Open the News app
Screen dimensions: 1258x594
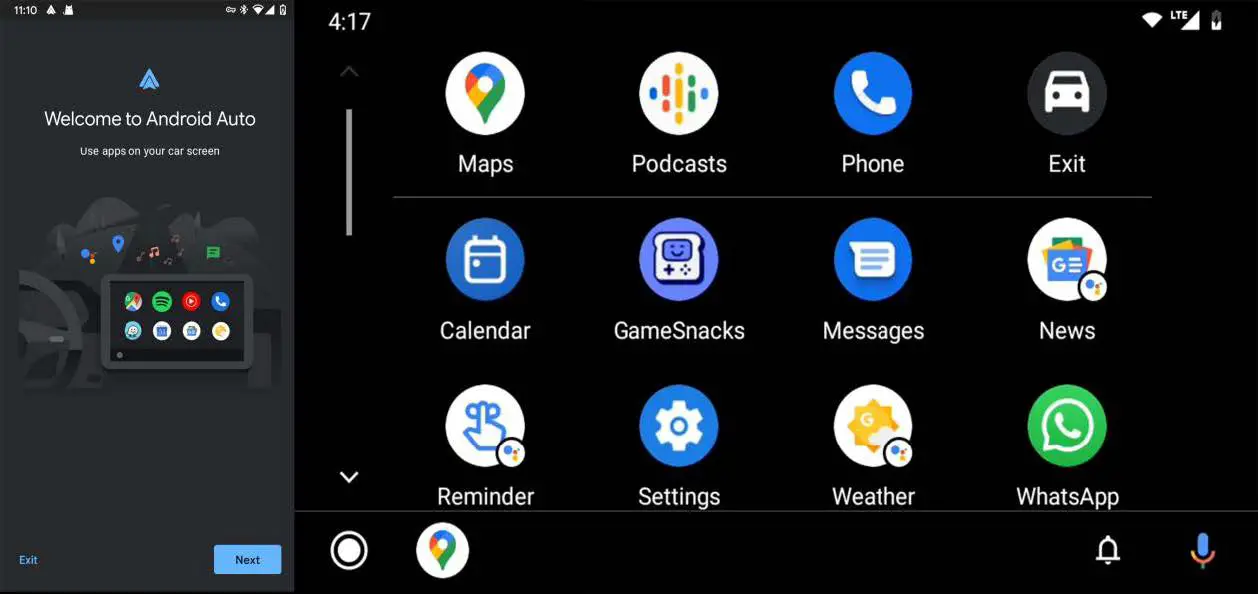pyautogui.click(x=1066, y=260)
